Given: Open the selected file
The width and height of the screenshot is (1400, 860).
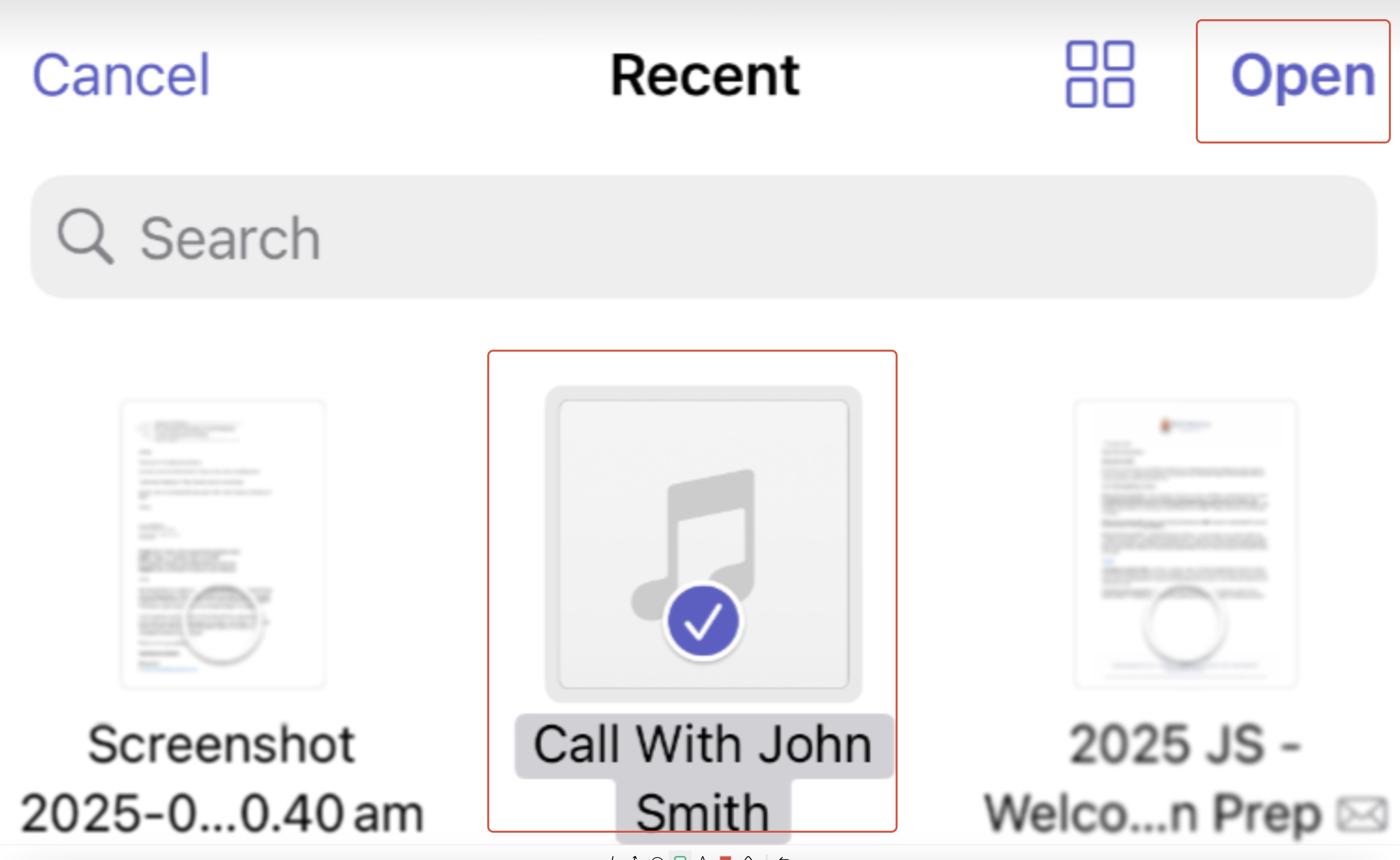Looking at the screenshot, I should (1303, 76).
